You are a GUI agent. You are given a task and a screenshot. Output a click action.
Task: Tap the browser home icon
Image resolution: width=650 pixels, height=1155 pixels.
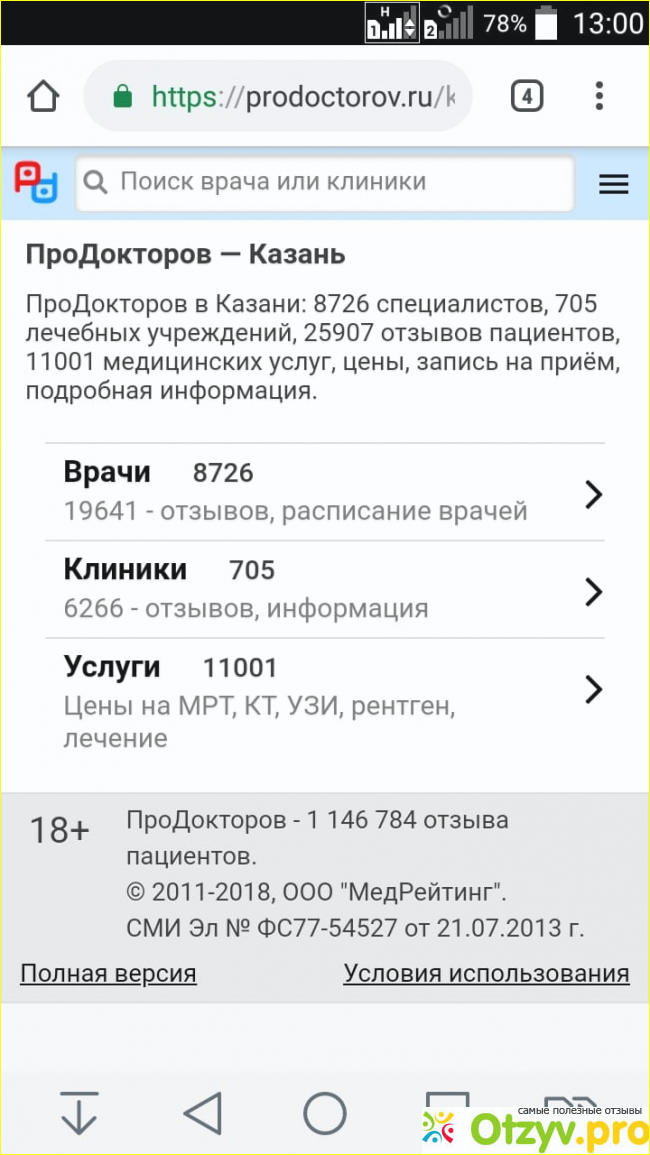click(x=43, y=97)
